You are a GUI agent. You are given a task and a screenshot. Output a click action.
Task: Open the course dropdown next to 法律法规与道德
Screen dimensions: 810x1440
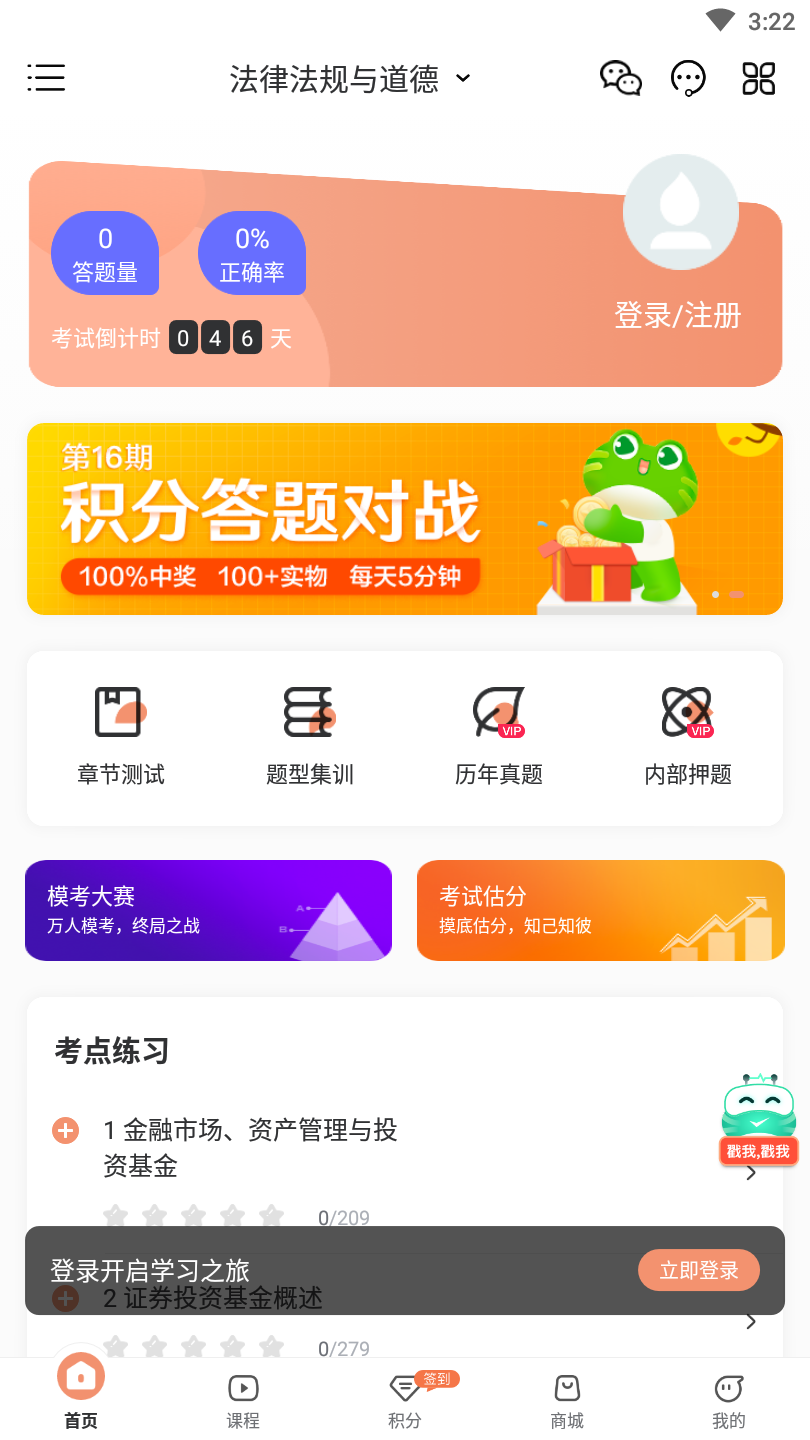463,79
